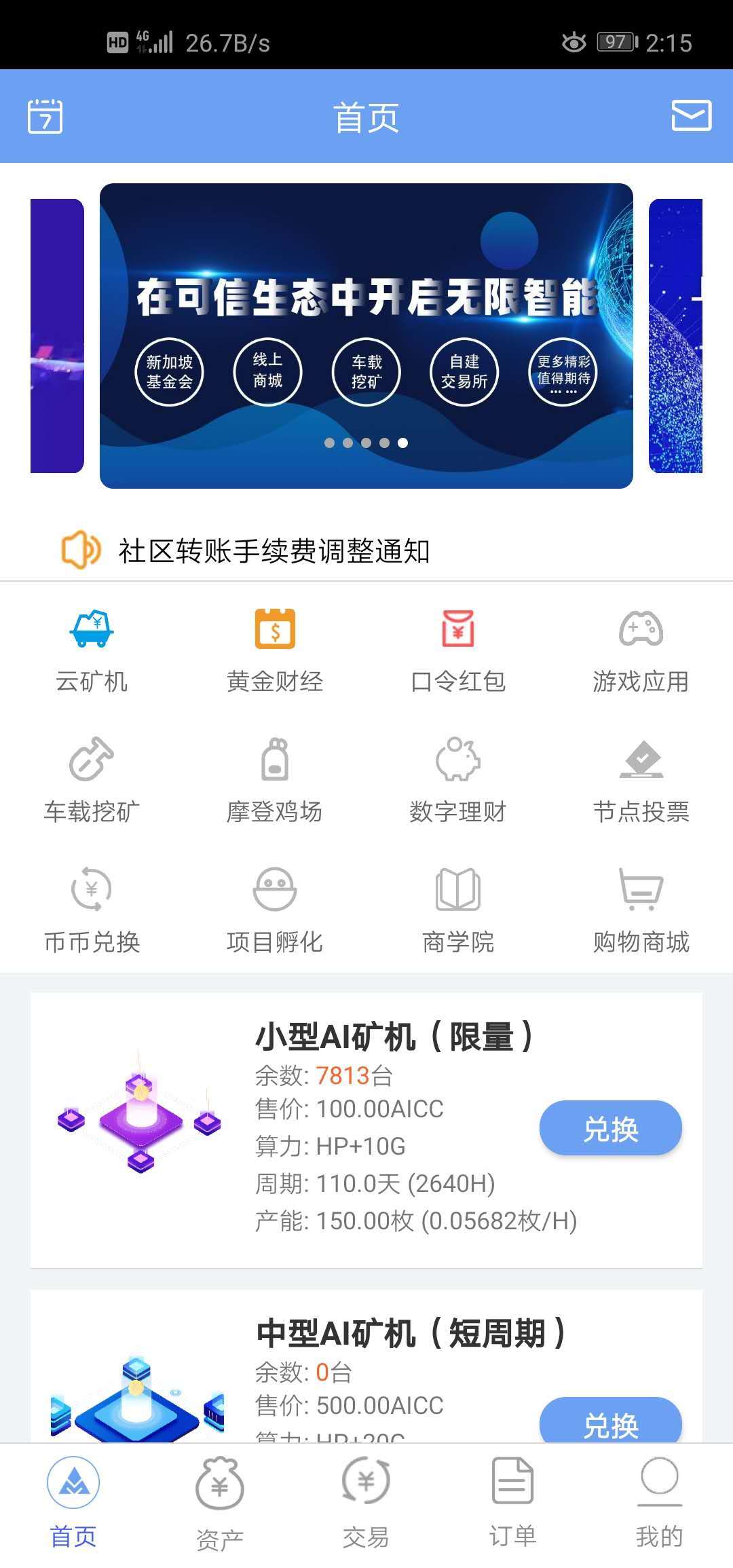Tap 兑换 for 小型AI矿机（限量）
Screen dimensions: 733x1568
[x=610, y=1128]
